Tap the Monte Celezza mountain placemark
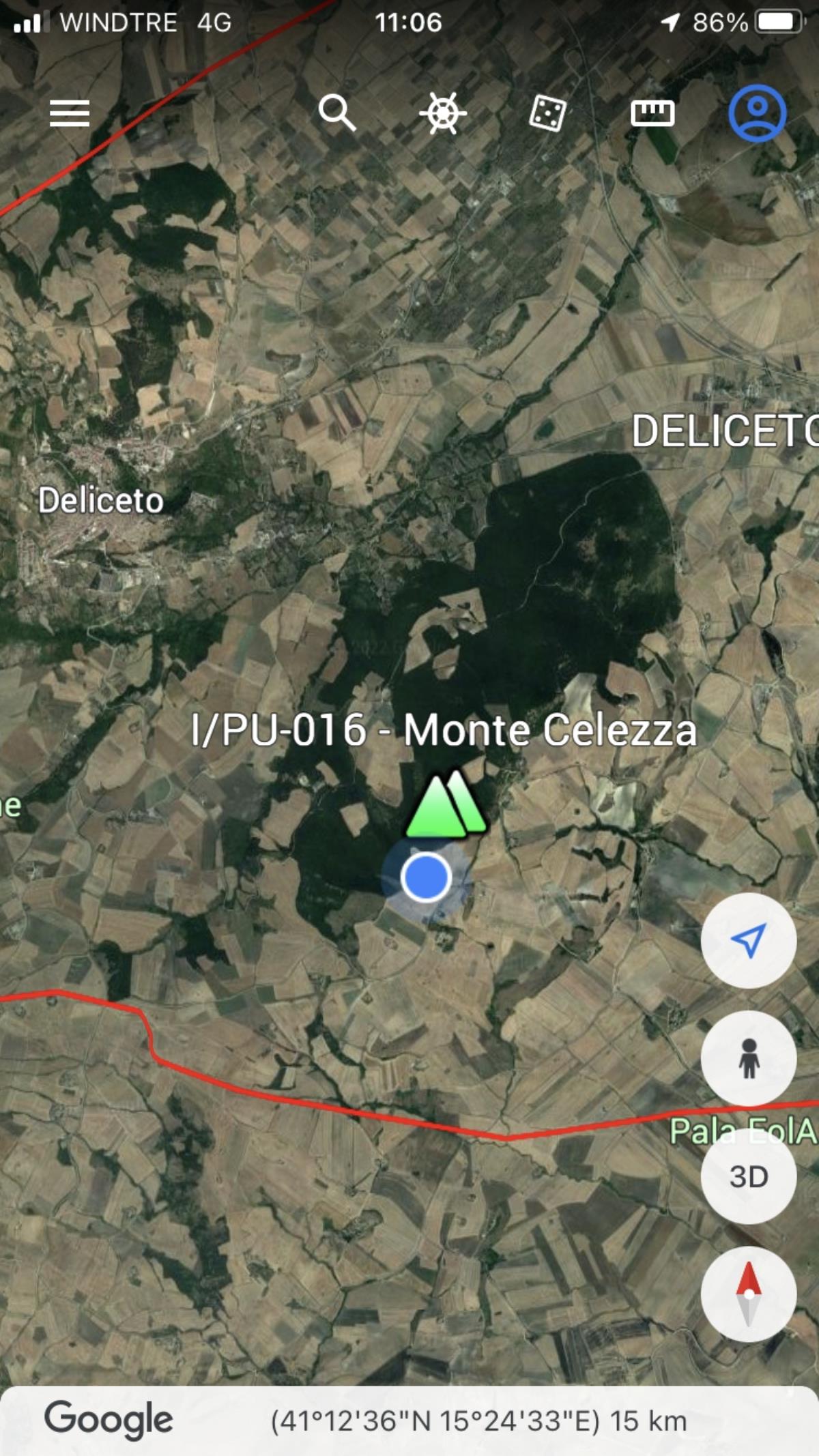The height and width of the screenshot is (1456, 819). pos(446,805)
